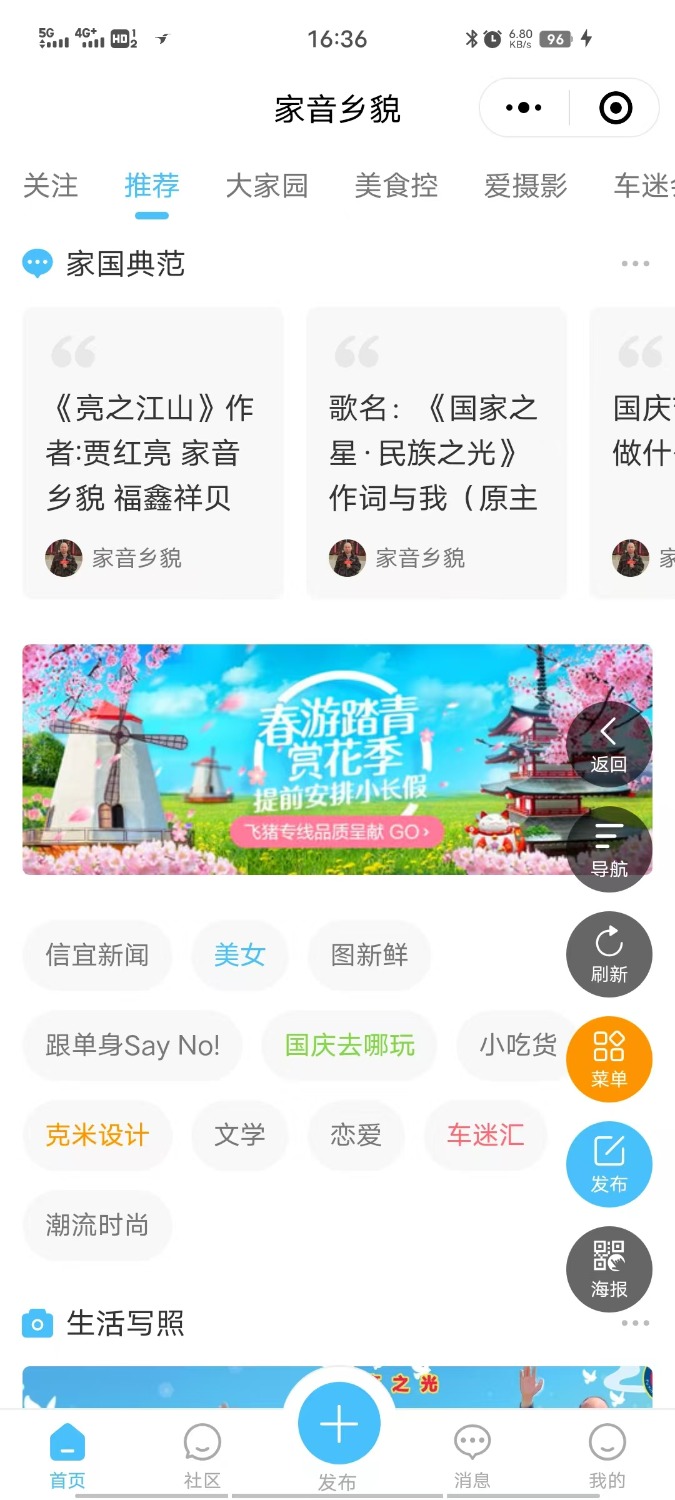Open the 美食控 tab
This screenshot has height=1500, width=675.
click(396, 186)
